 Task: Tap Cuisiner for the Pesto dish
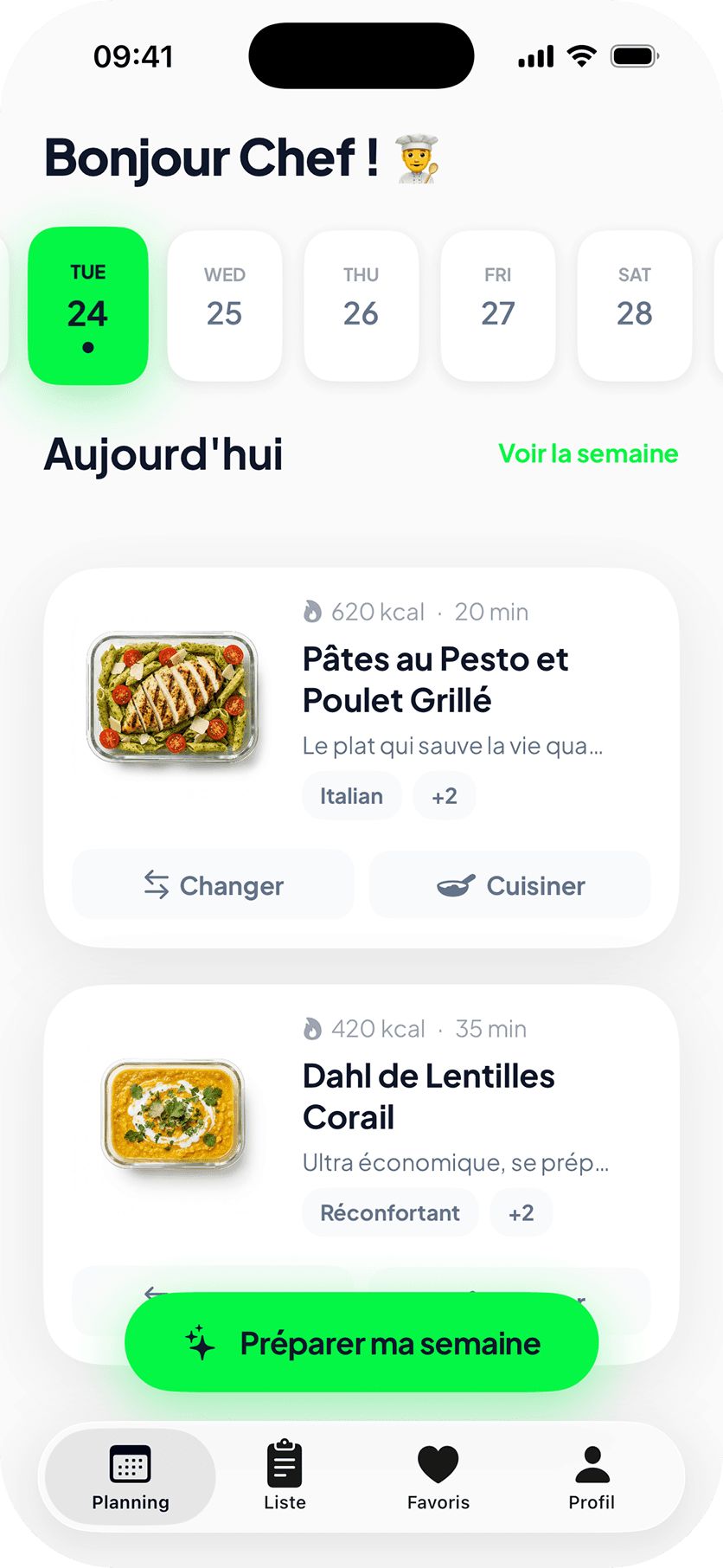(x=509, y=884)
